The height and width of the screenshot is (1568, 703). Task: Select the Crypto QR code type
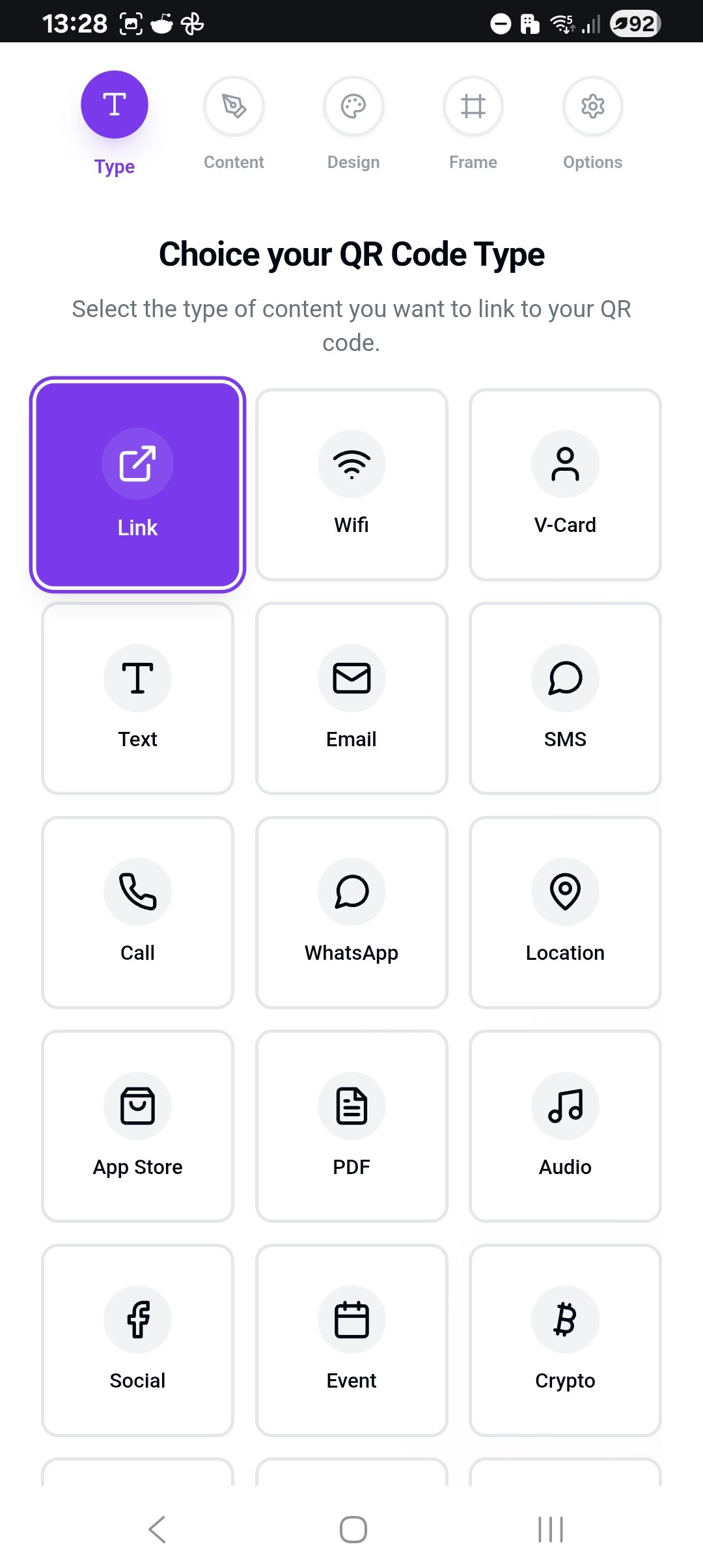[564, 1341]
